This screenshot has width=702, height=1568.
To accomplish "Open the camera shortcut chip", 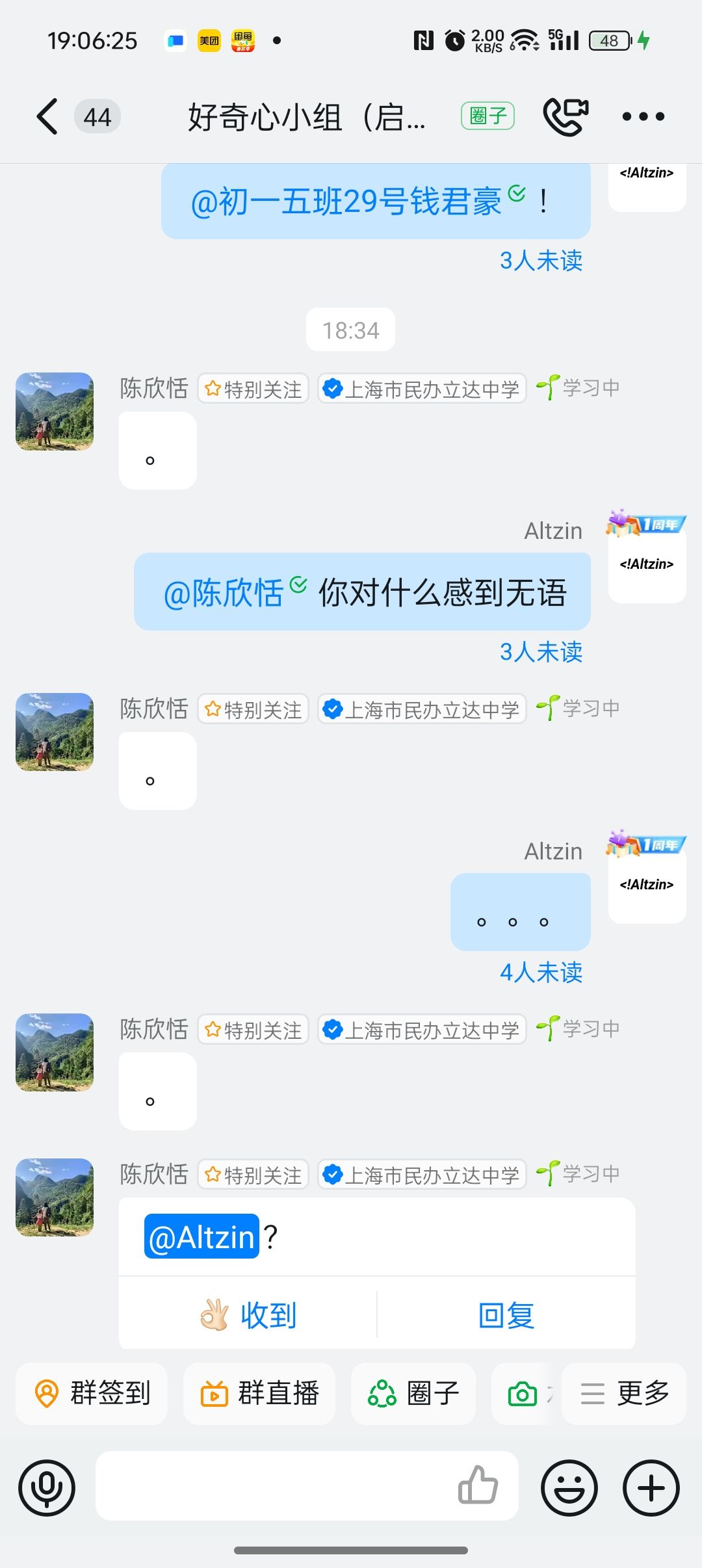I will click(x=523, y=1394).
